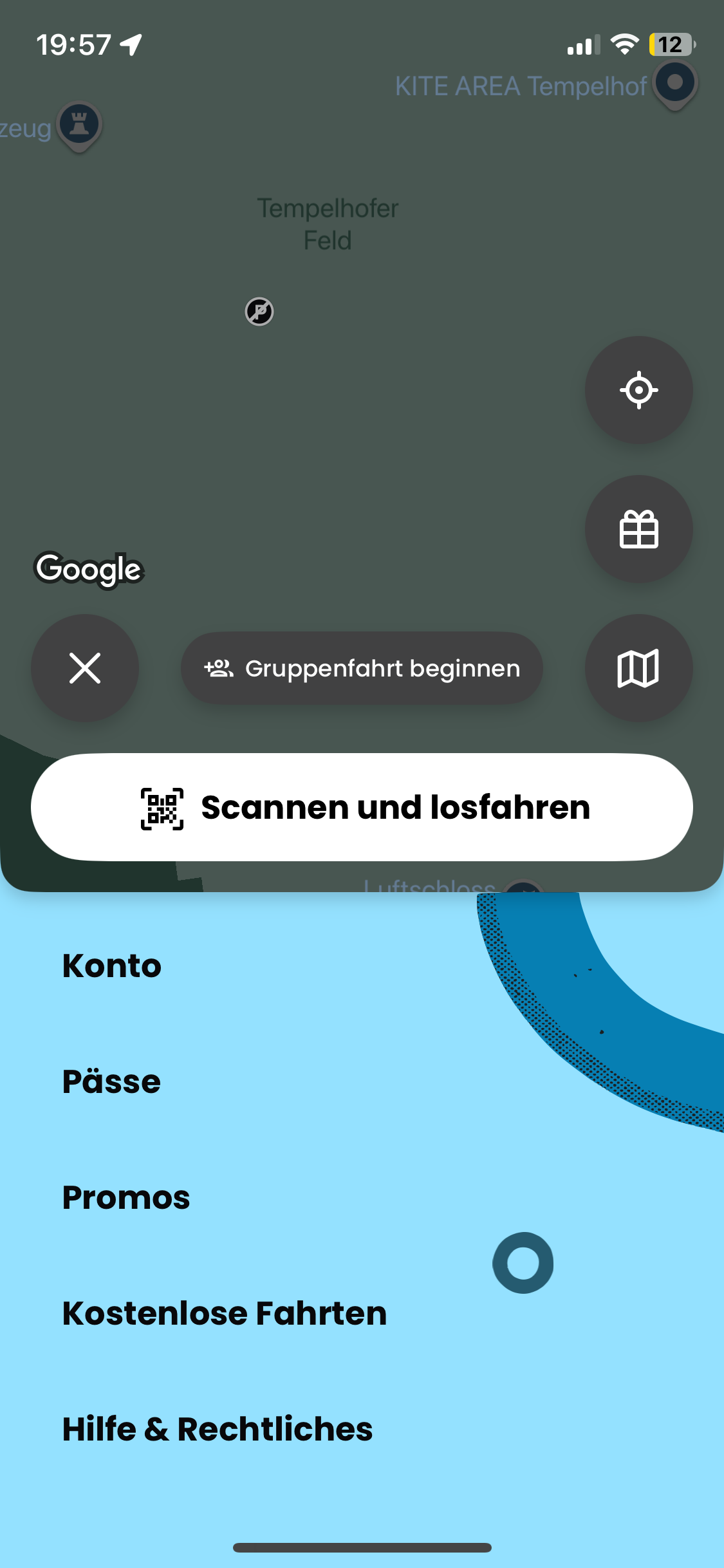Open the Konto section

point(111,966)
